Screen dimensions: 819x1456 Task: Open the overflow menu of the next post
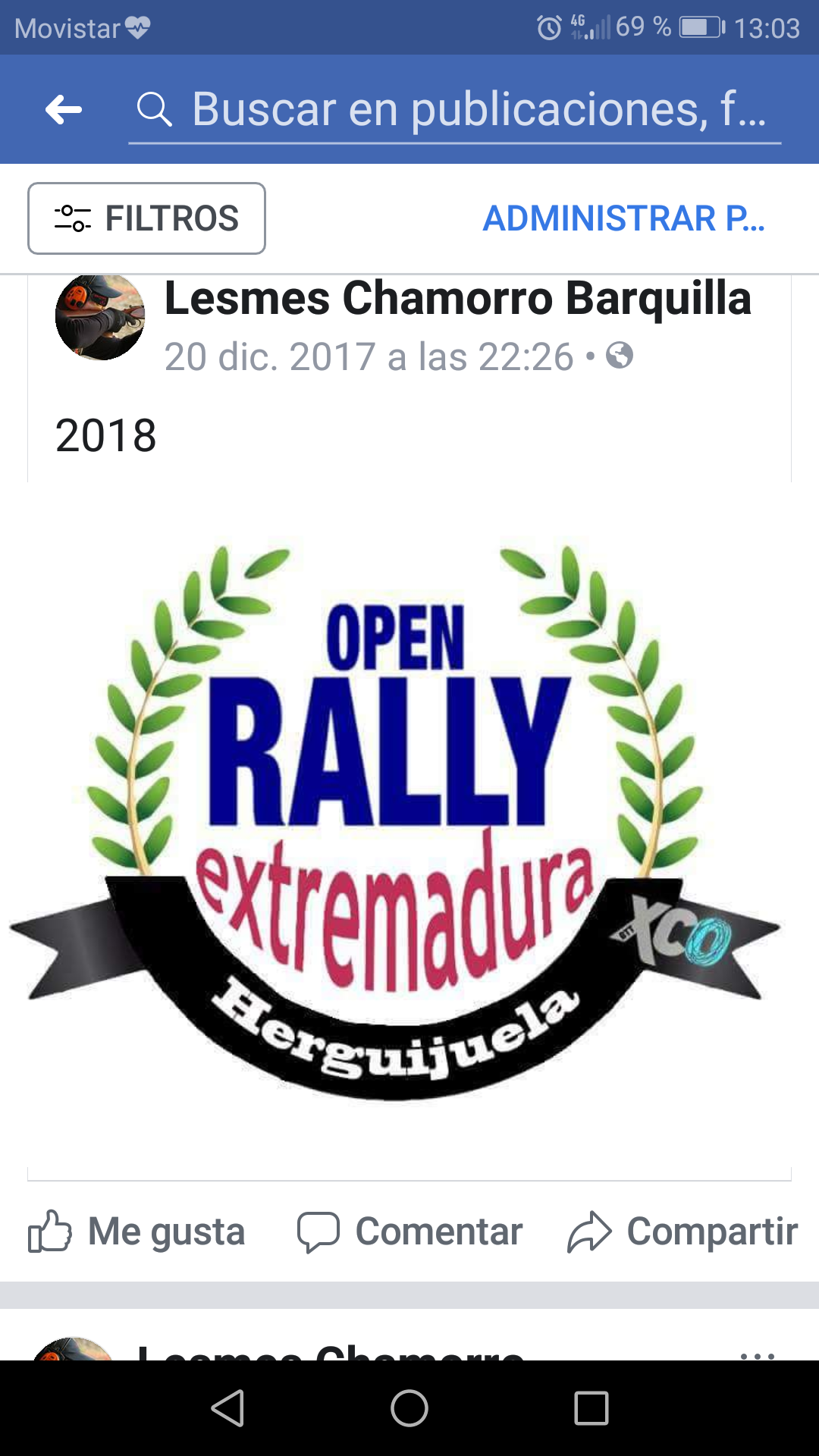pyautogui.click(x=757, y=1353)
